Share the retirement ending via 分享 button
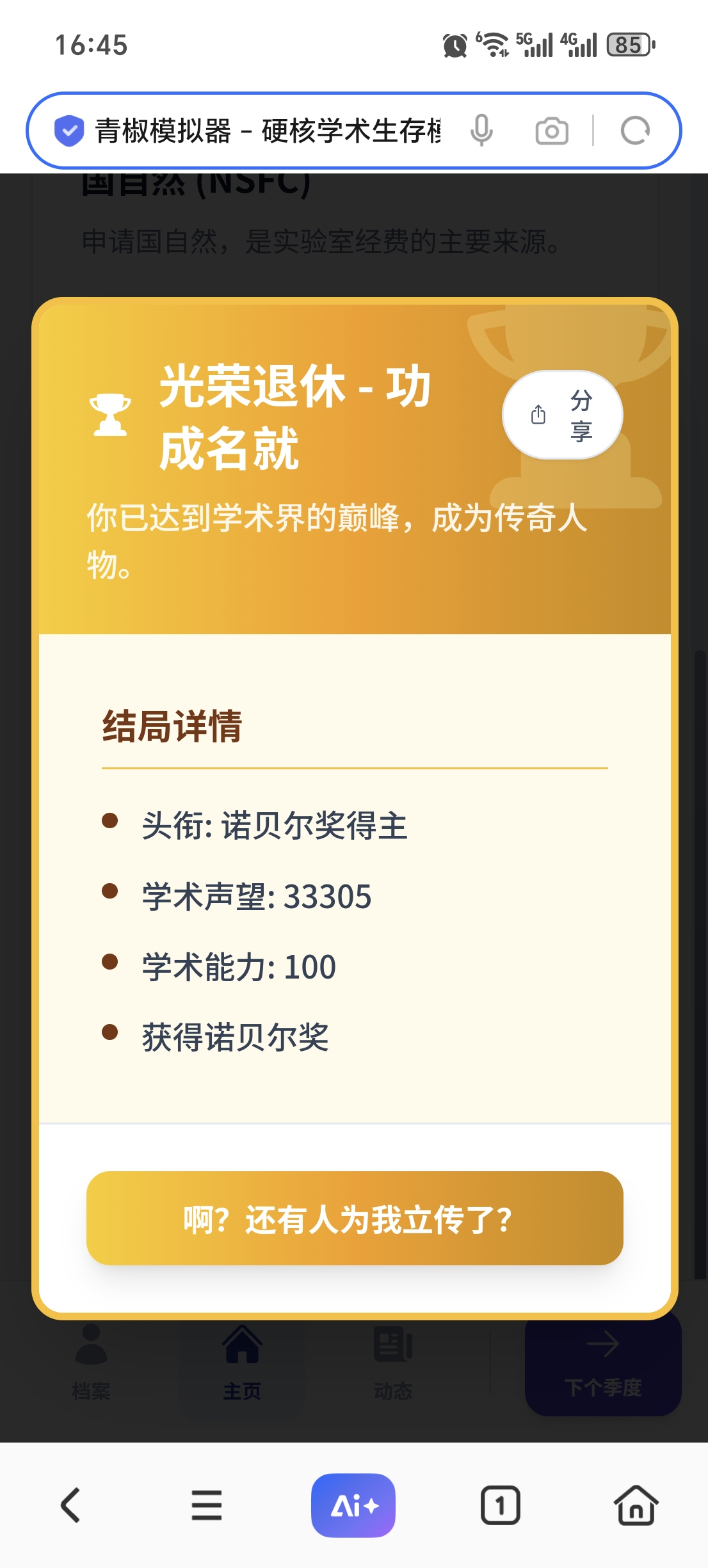The image size is (708, 1568). click(562, 415)
